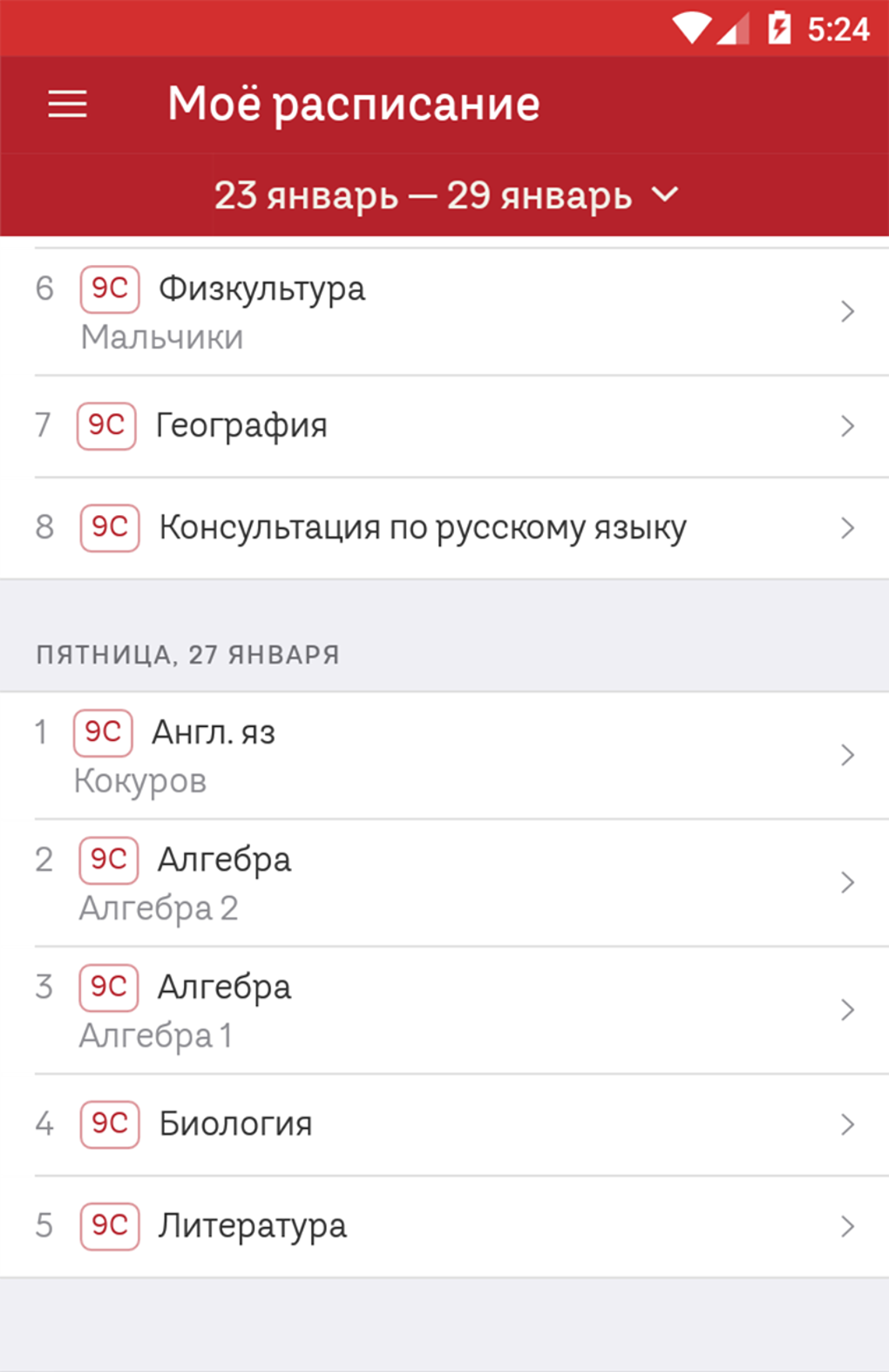Open the Биология lesson
The image size is (889, 1372).
pos(444,1124)
